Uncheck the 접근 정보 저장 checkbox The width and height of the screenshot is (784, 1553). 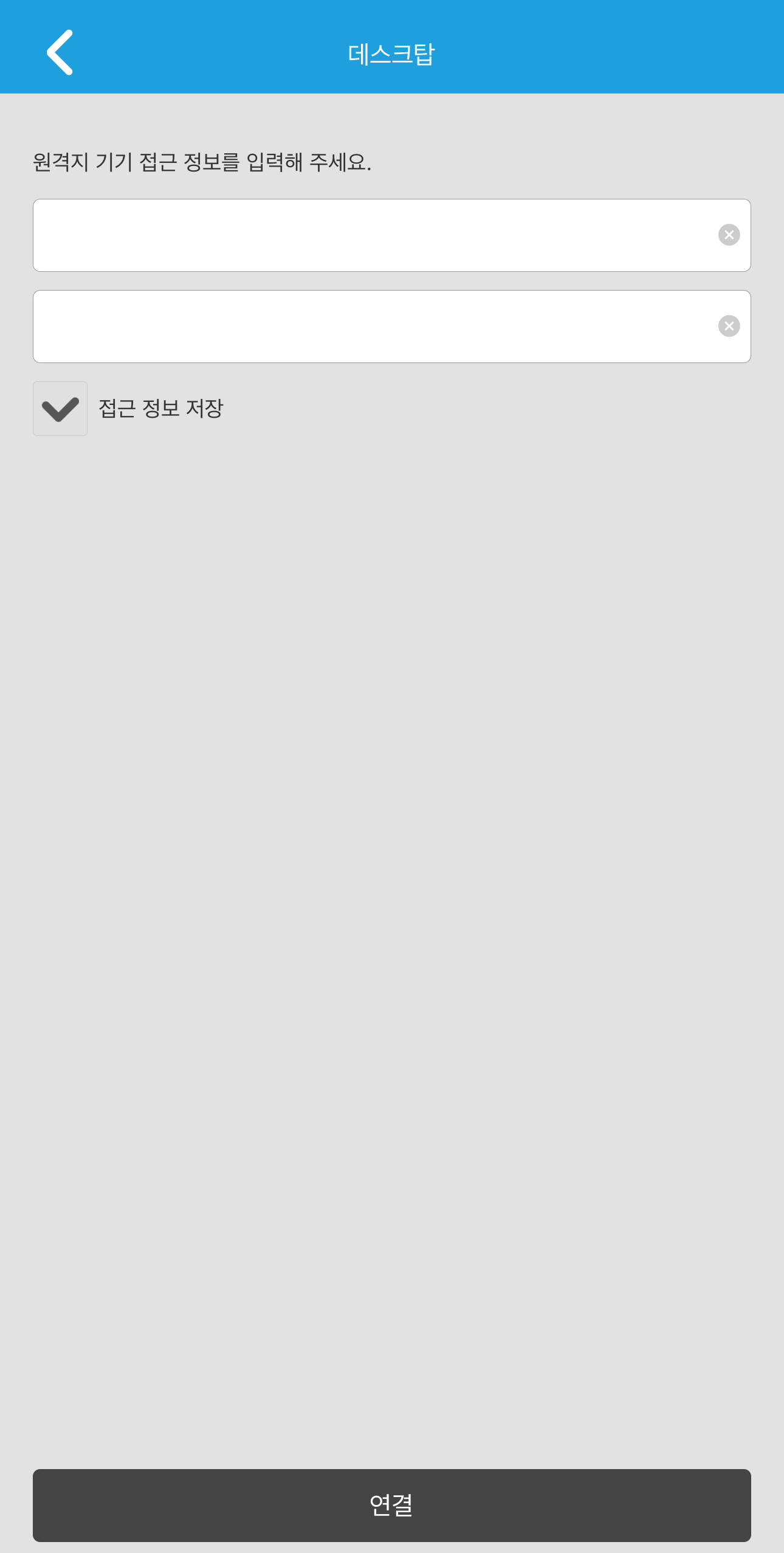pos(60,409)
